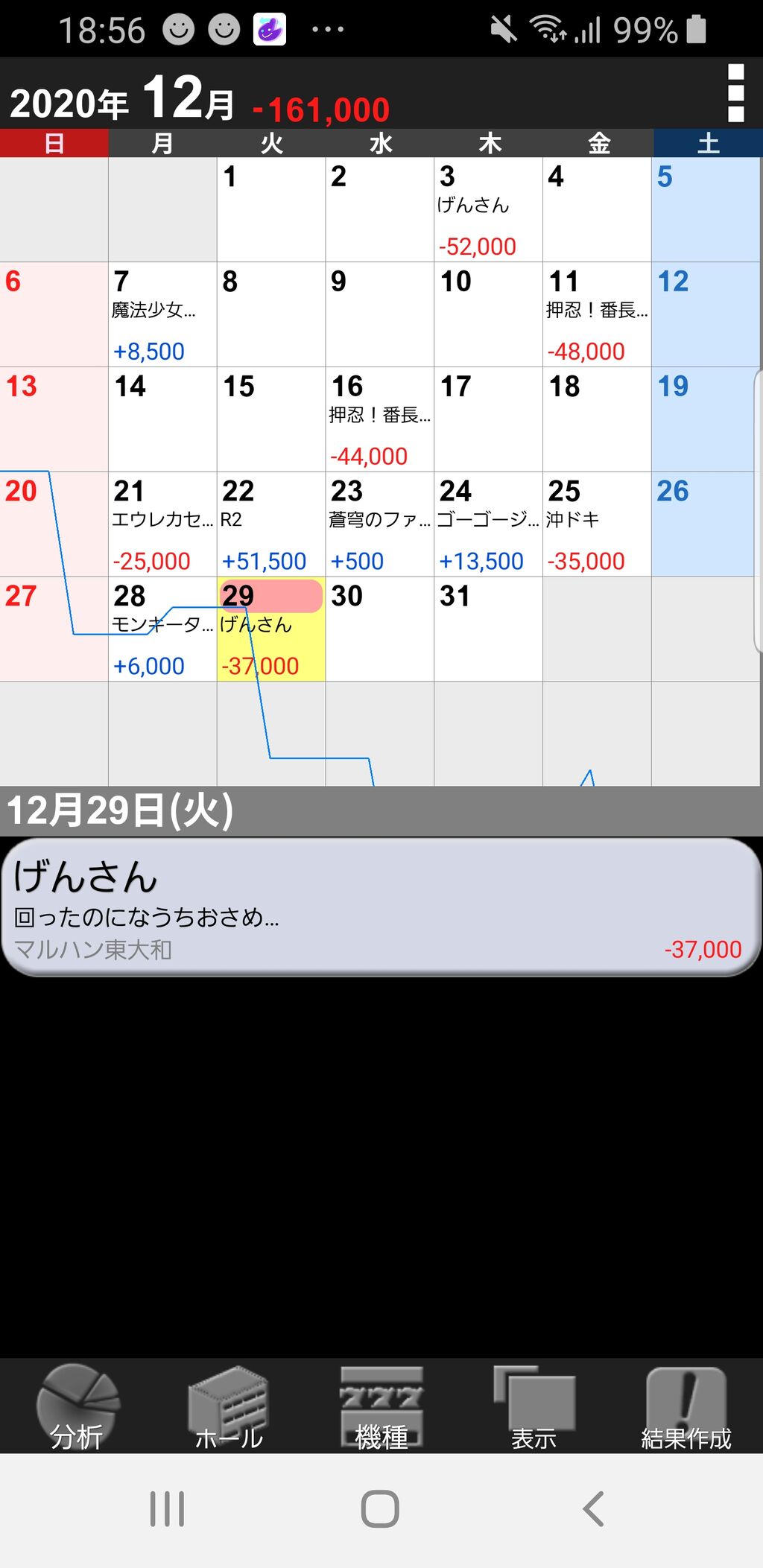The image size is (763, 1568).
Task: Select December 28 with +6,000
Action: pos(162,629)
